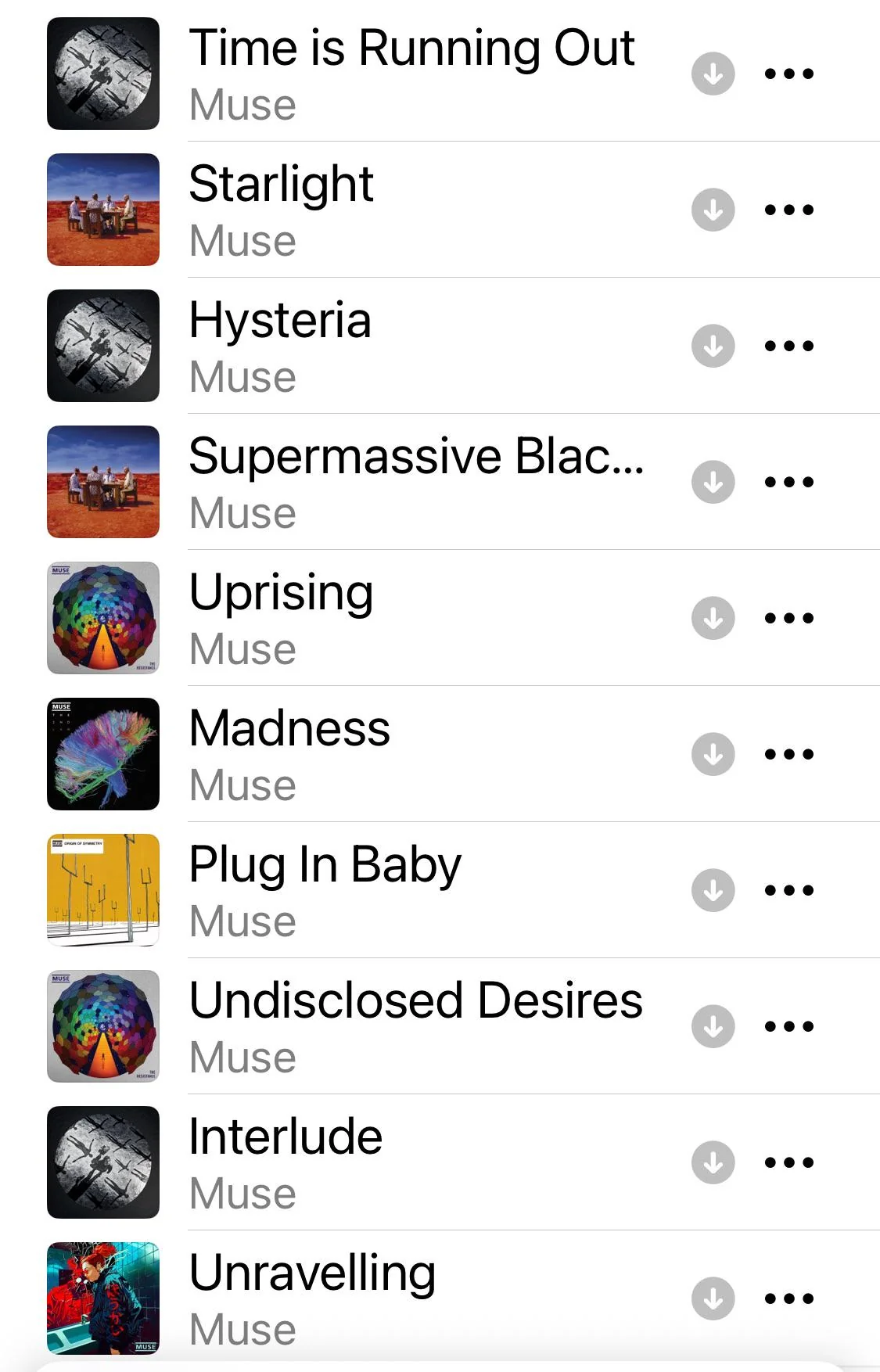Download Supermassive Black Hole
This screenshot has width=880, height=1372.
coord(713,482)
